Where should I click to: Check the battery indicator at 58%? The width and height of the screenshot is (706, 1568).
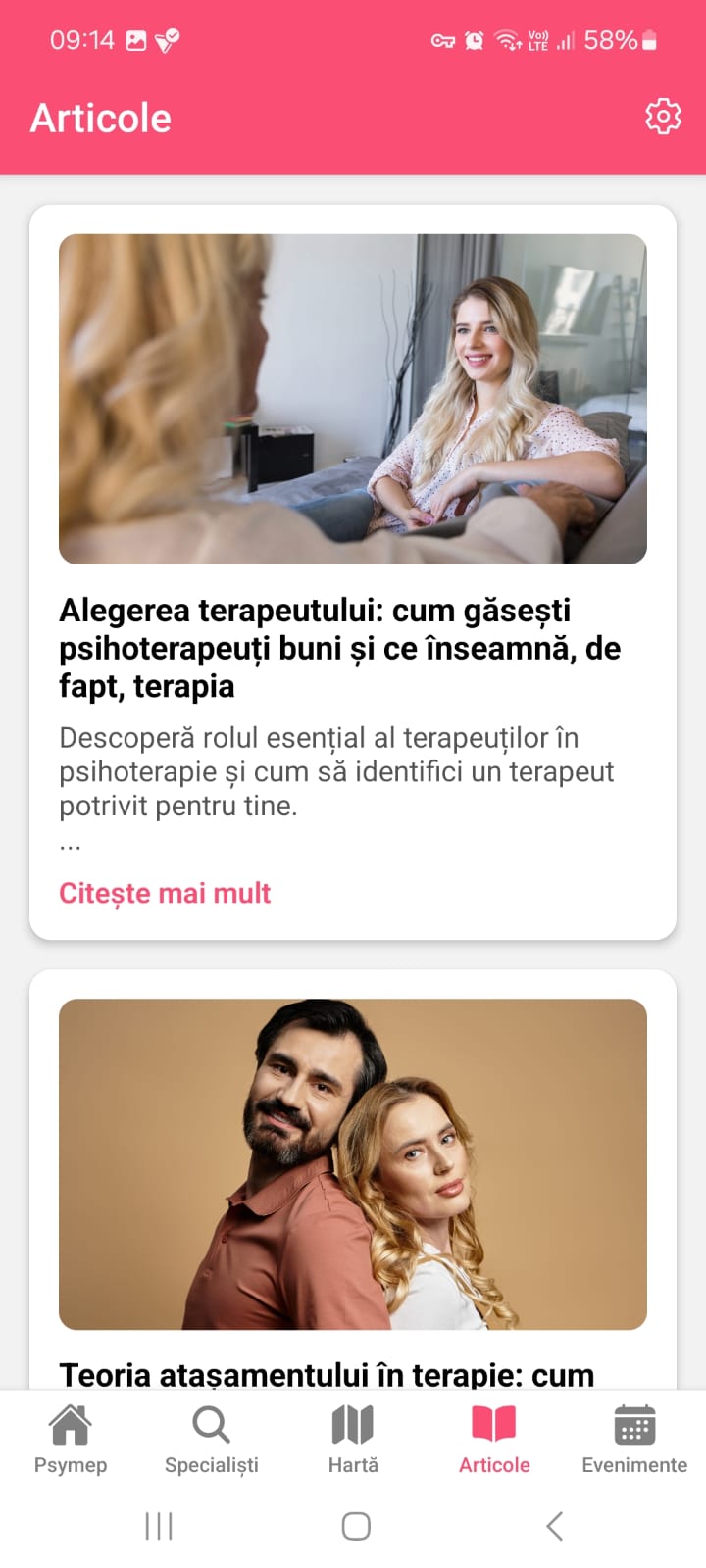click(x=618, y=40)
